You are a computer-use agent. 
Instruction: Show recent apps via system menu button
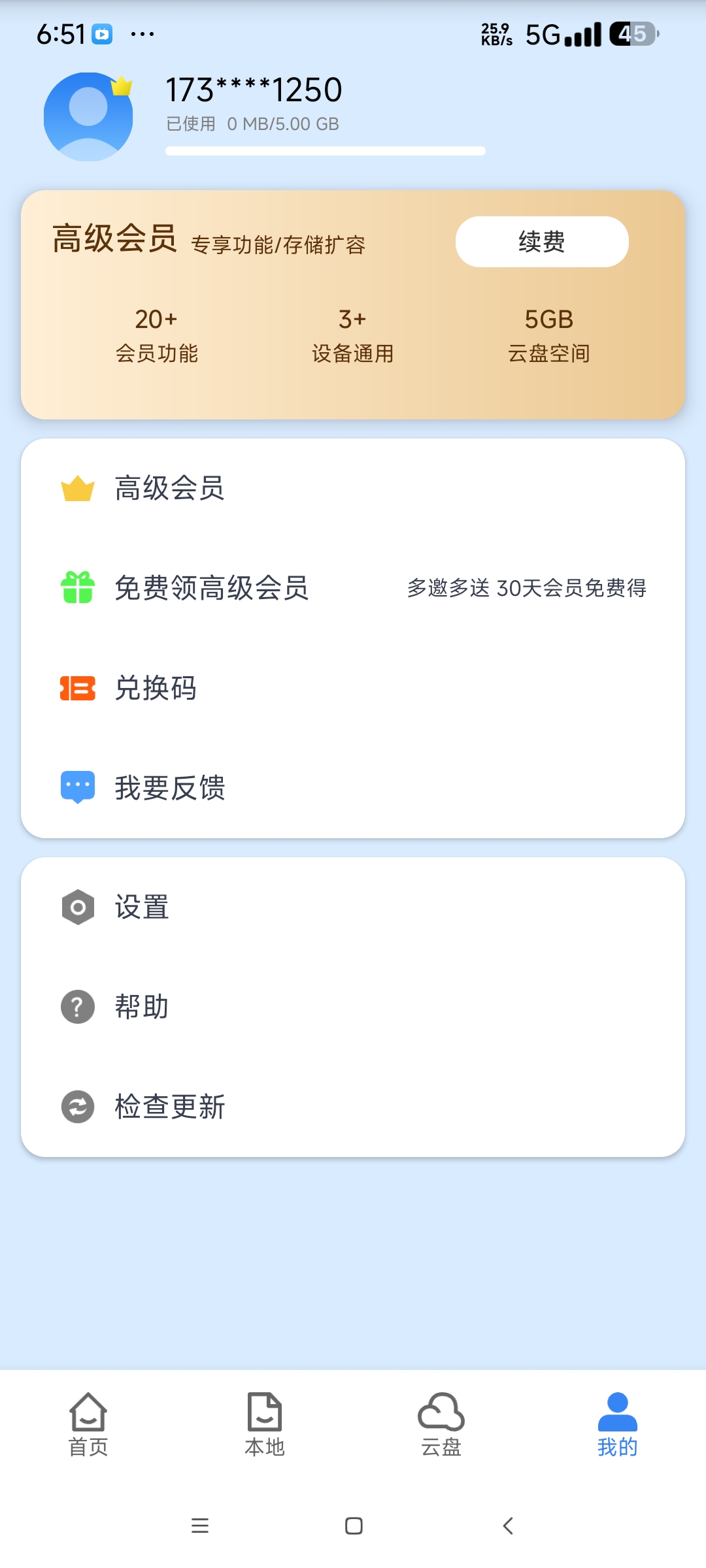click(x=200, y=1526)
